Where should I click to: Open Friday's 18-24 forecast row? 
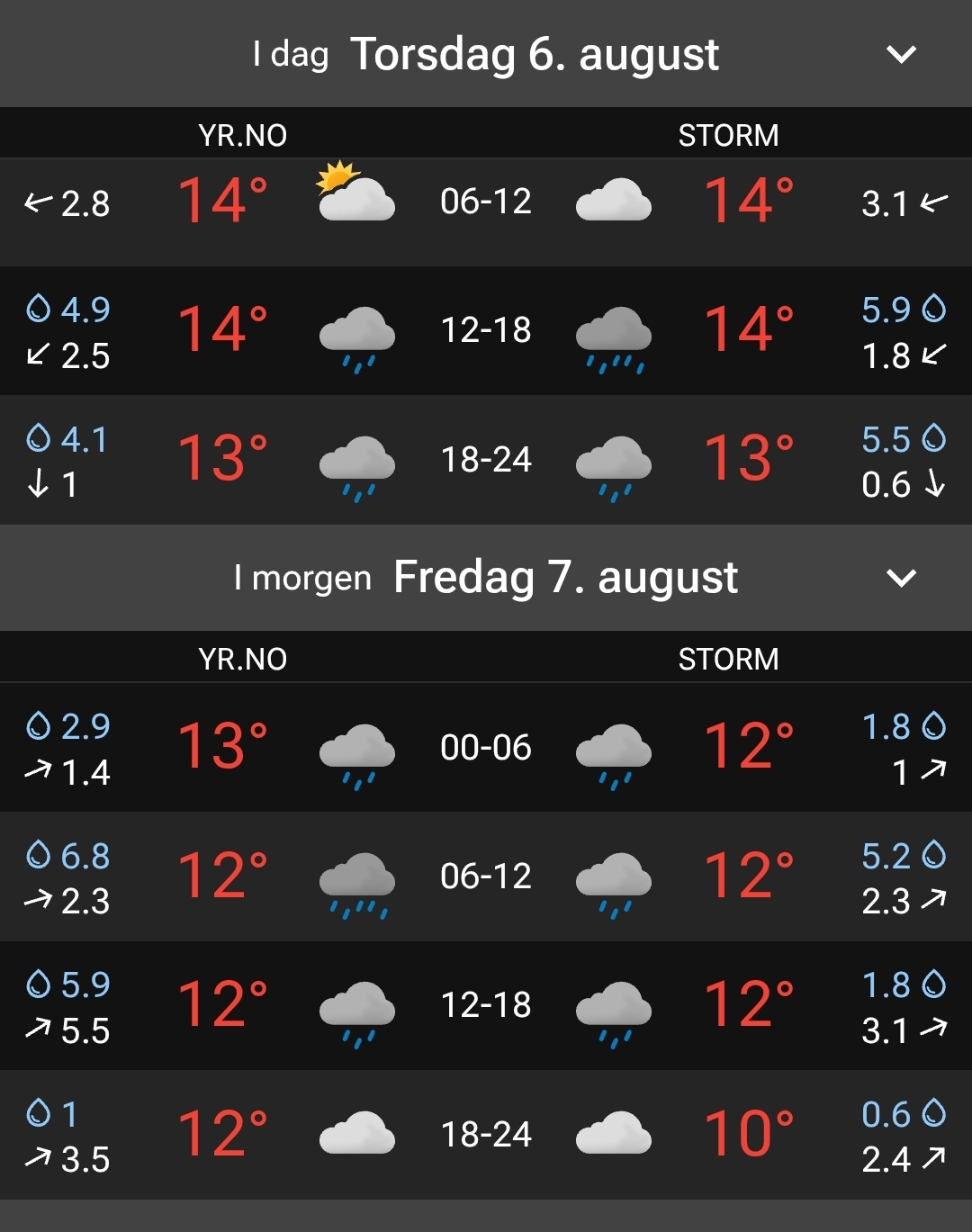pyautogui.click(x=486, y=1135)
